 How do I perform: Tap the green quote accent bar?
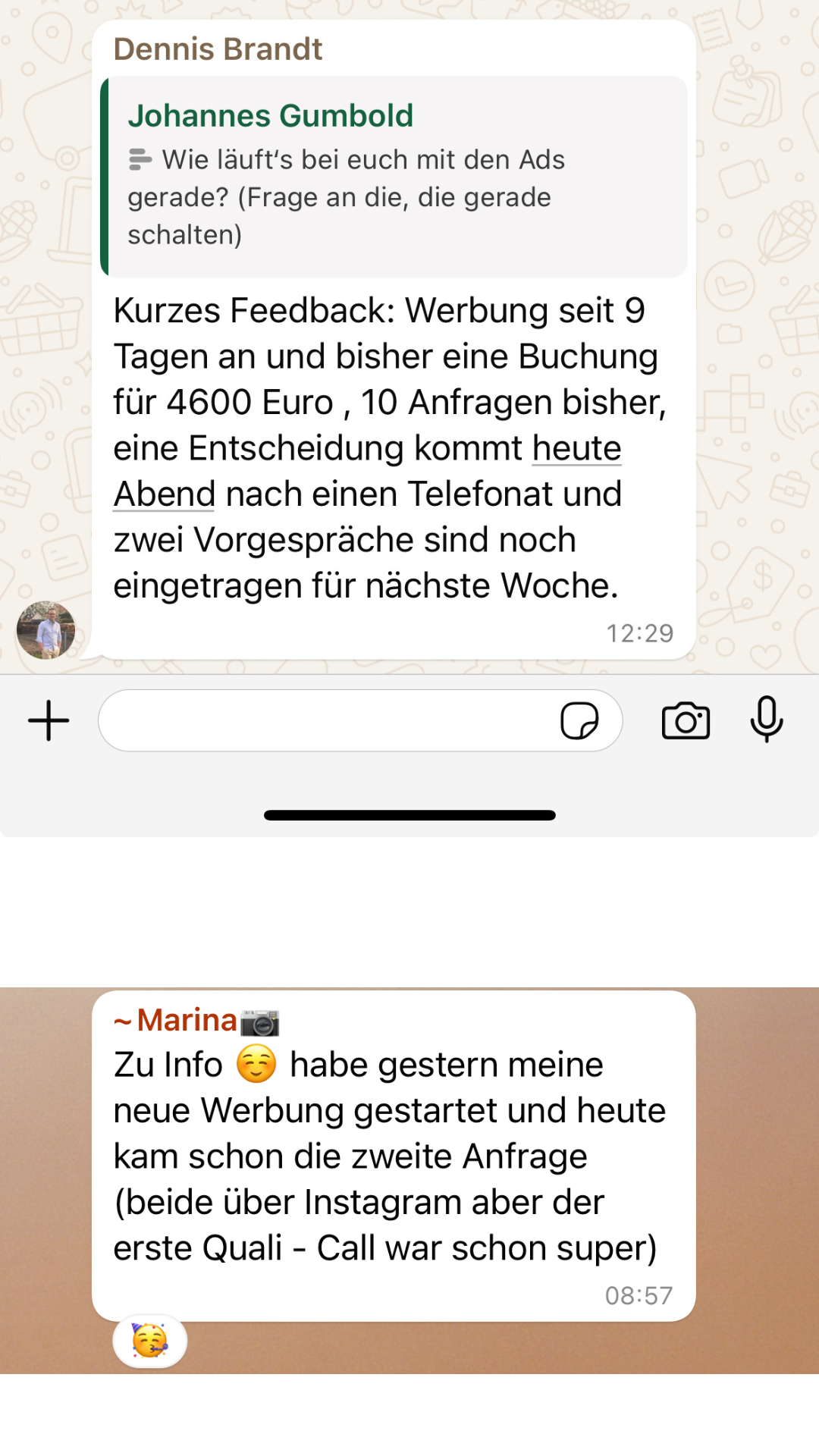pos(105,176)
